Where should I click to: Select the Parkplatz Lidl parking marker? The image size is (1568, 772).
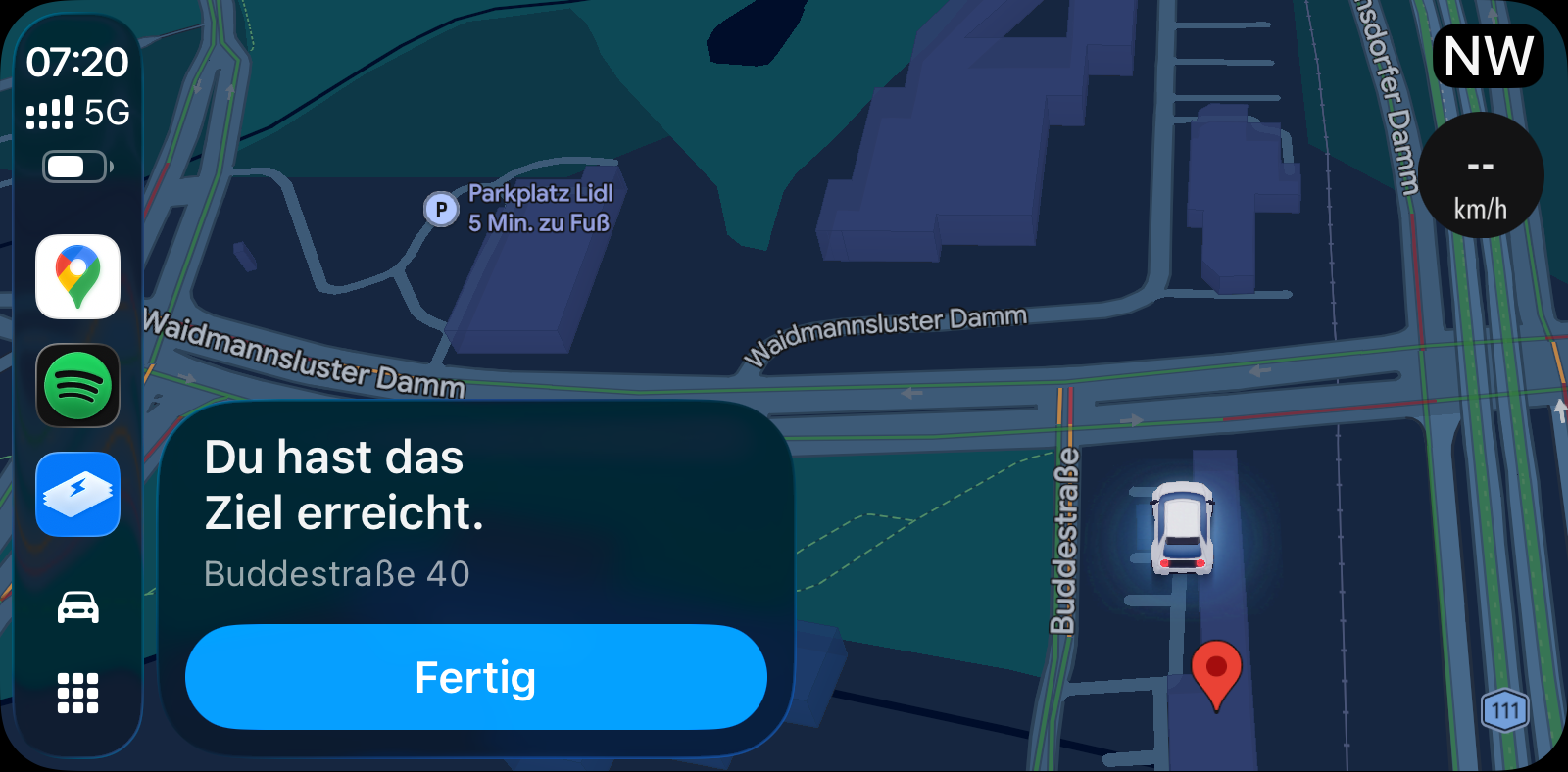(x=441, y=209)
